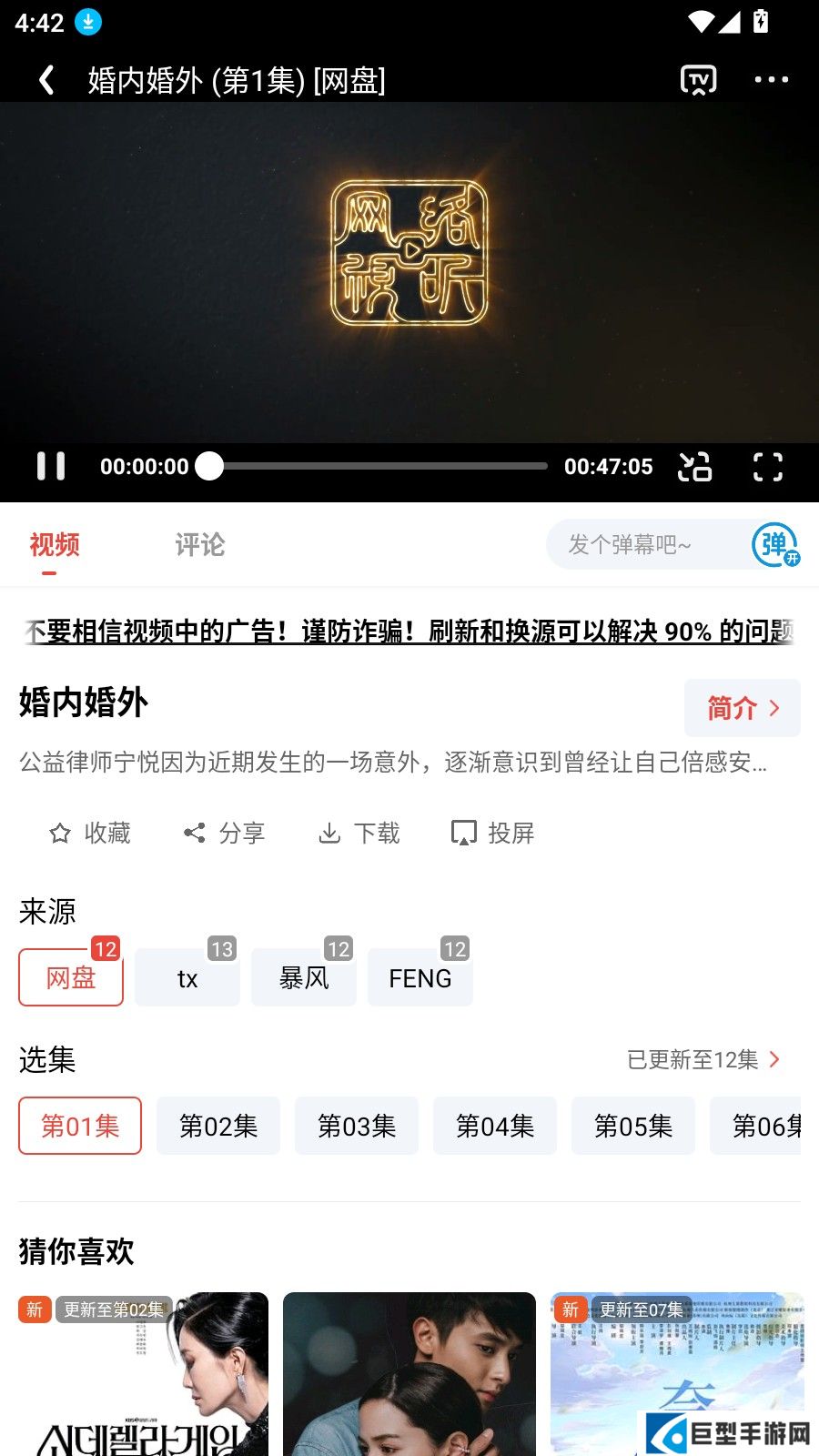
Task: Choose the 暴风 source
Action: 304,978
